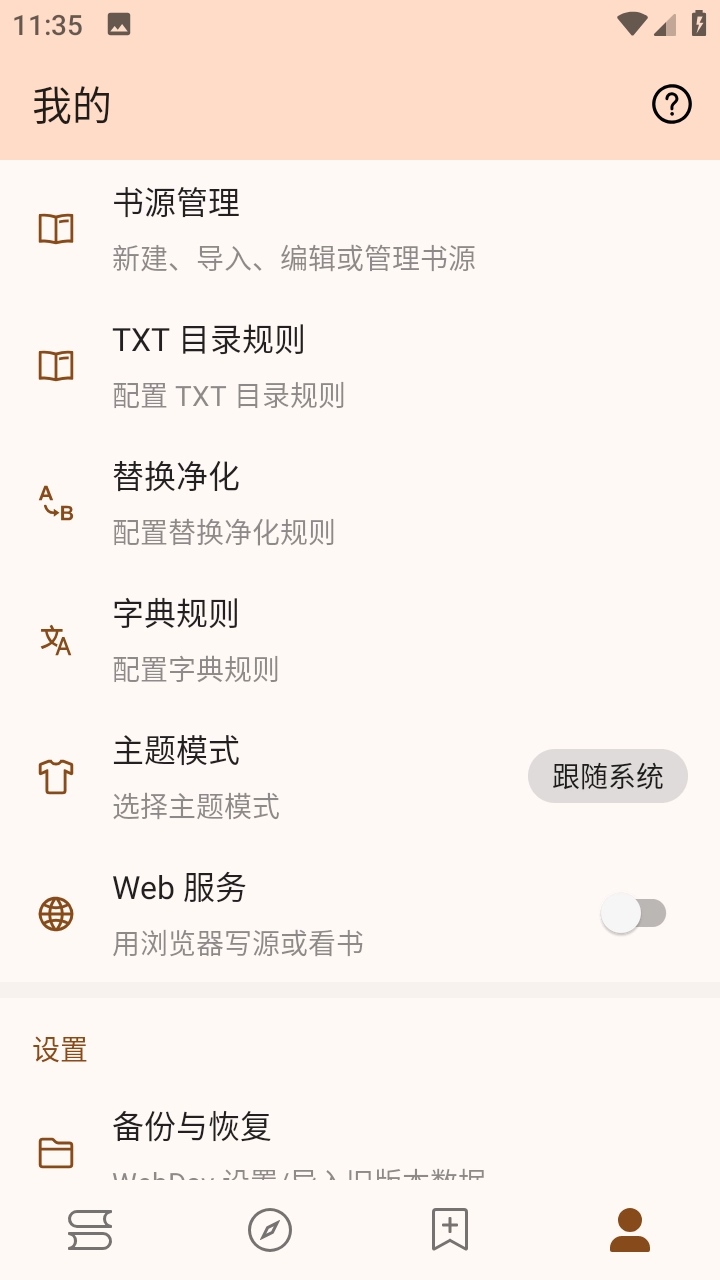Open 跟随系统 theme mode selector
Viewport: 720px width, 1280px height.
point(607,776)
